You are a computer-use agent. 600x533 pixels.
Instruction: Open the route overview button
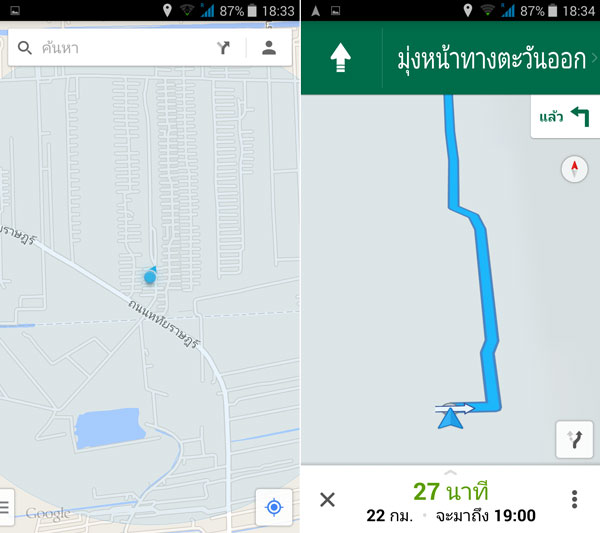tap(574, 440)
